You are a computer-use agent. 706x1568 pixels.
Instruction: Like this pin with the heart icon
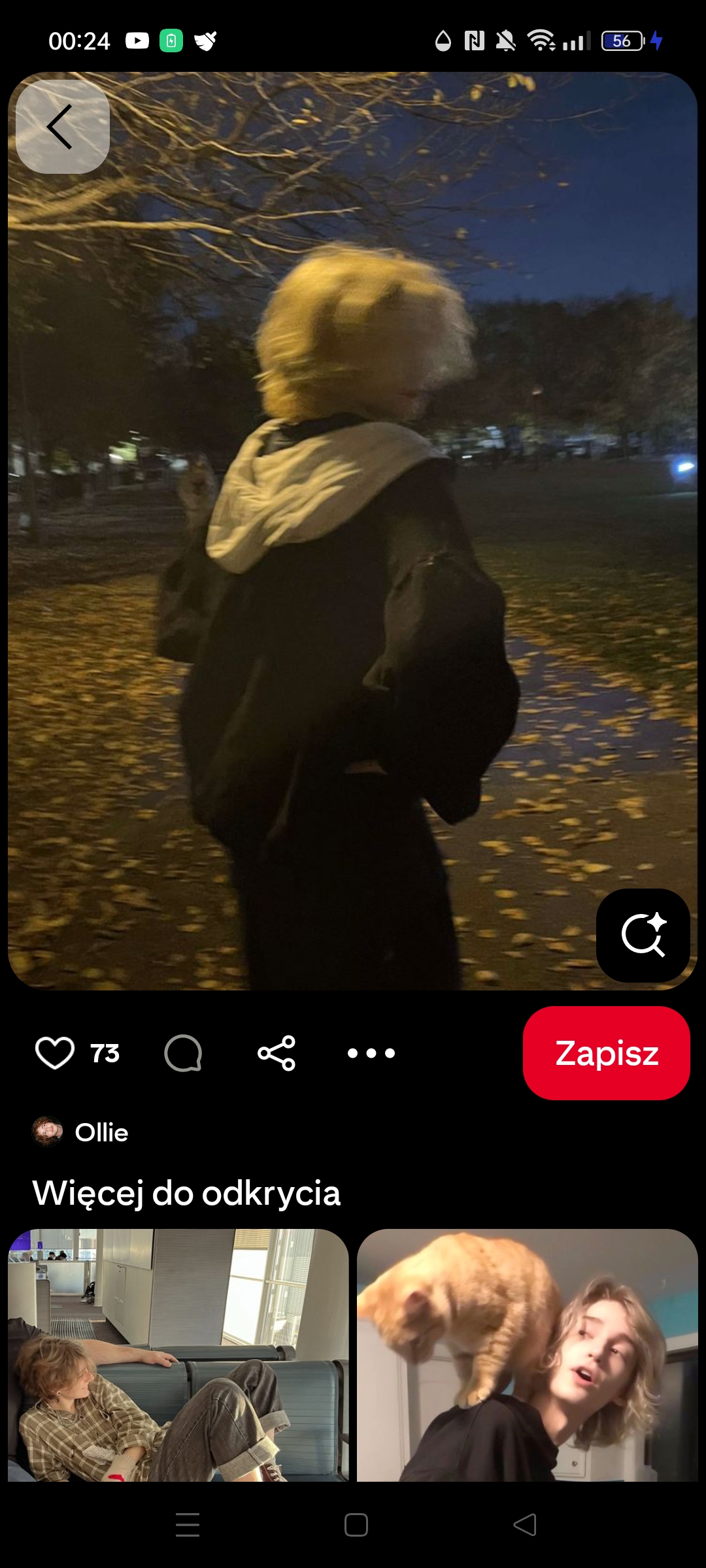55,1053
